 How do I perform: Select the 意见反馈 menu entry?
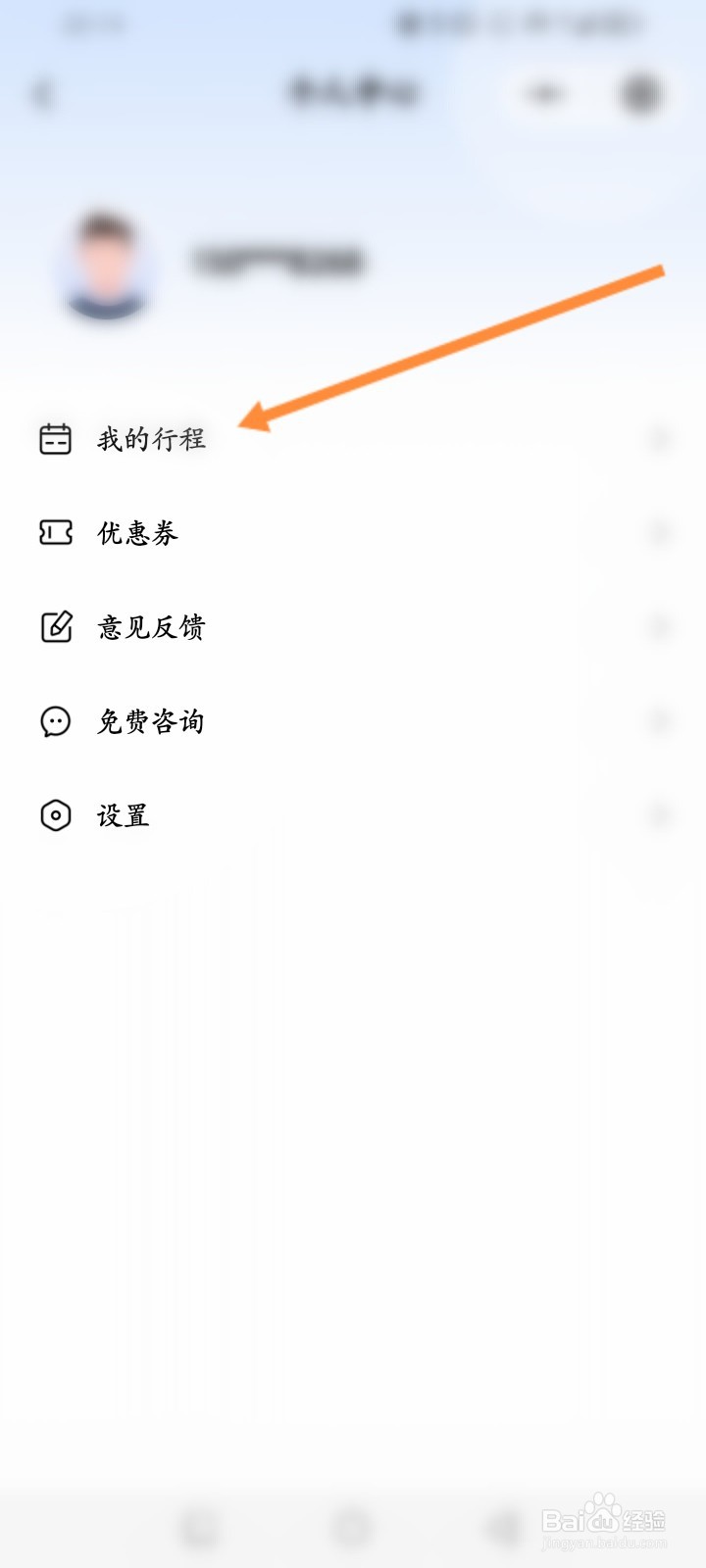point(152,628)
